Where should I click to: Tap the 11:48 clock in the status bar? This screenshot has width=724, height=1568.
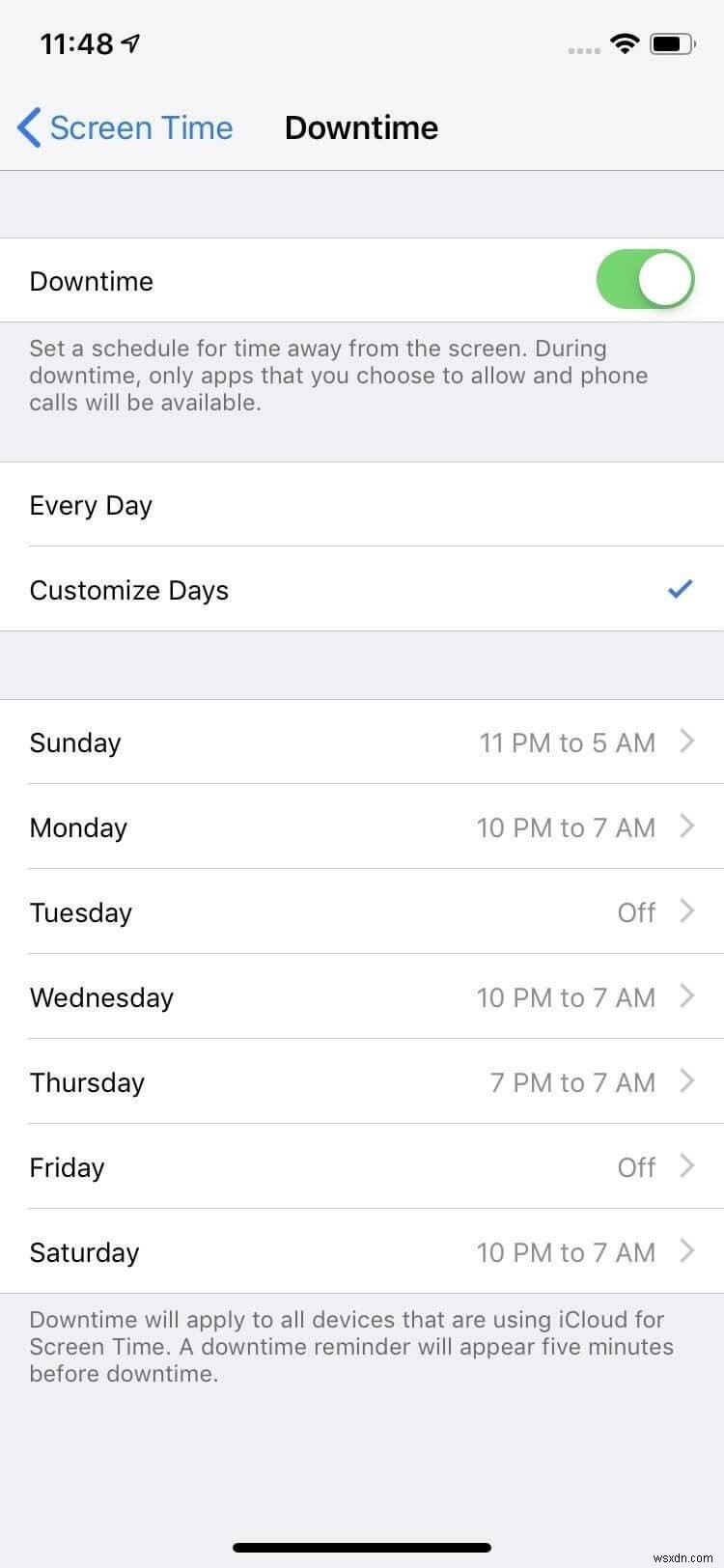pyautogui.click(x=77, y=42)
